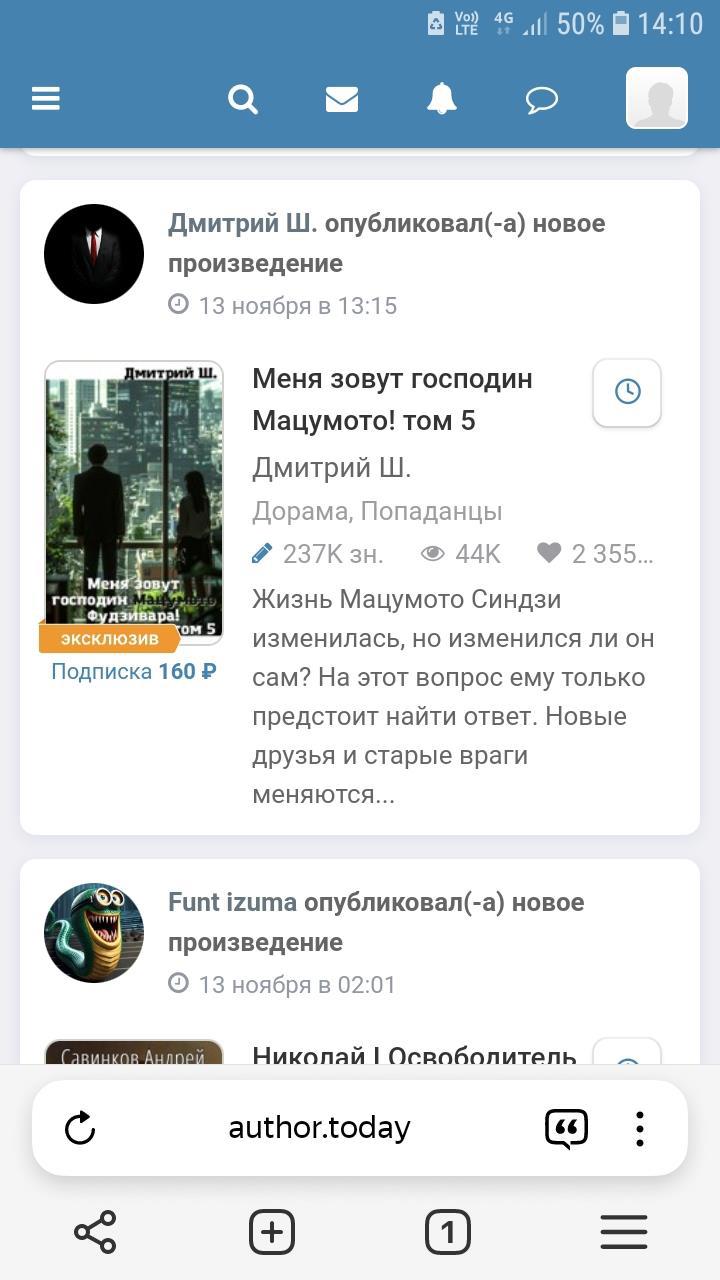Open the site search
The height and width of the screenshot is (1280, 720).
pos(242,99)
